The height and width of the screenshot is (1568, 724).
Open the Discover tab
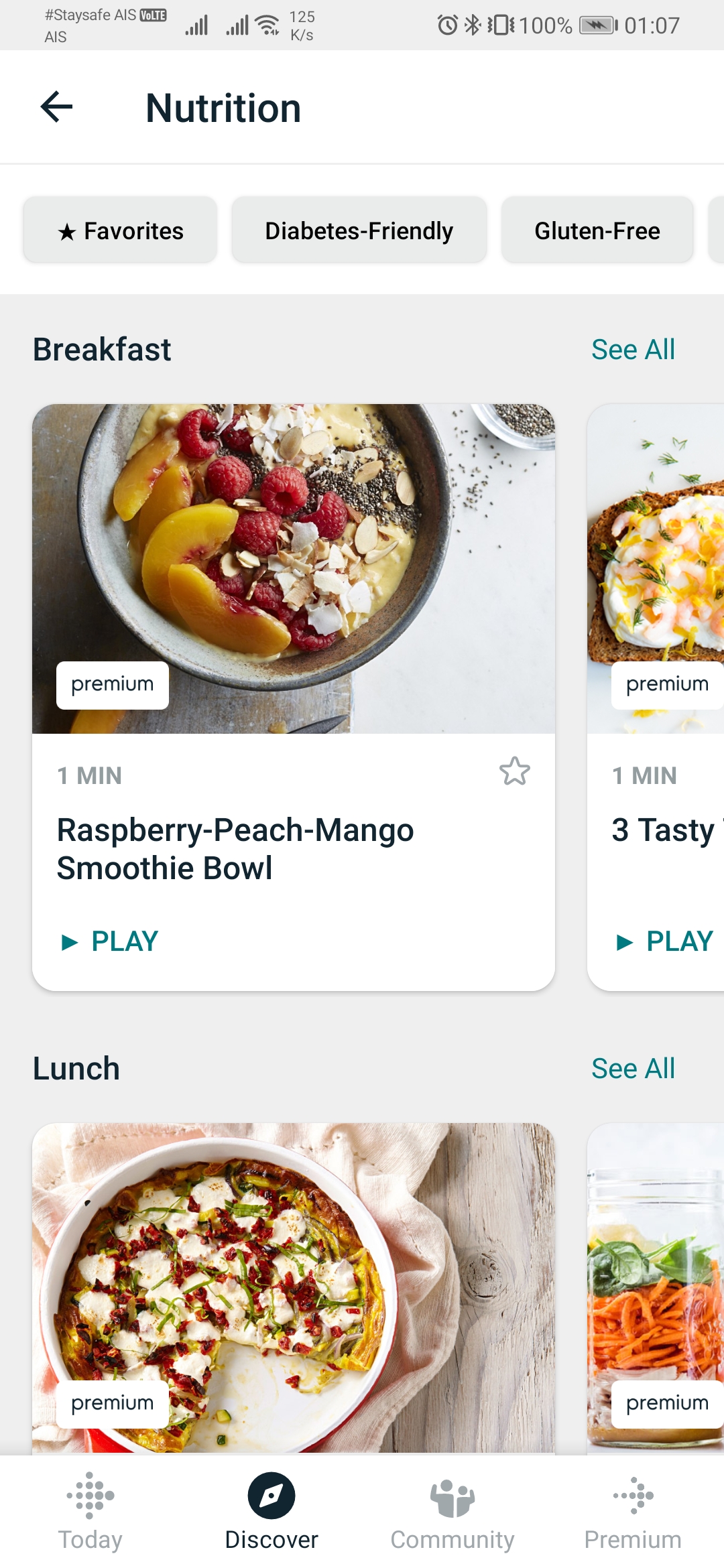(271, 1512)
